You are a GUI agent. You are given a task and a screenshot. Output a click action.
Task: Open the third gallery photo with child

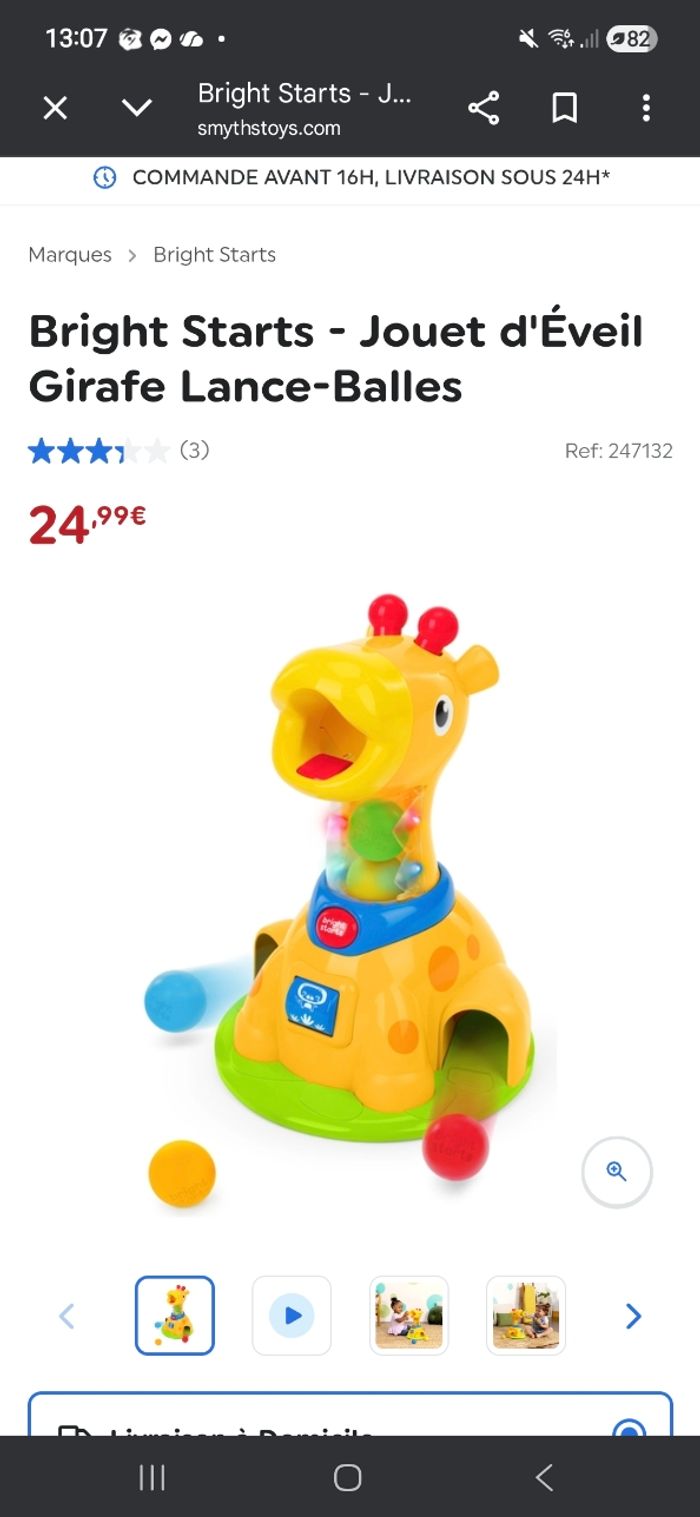pos(409,1316)
